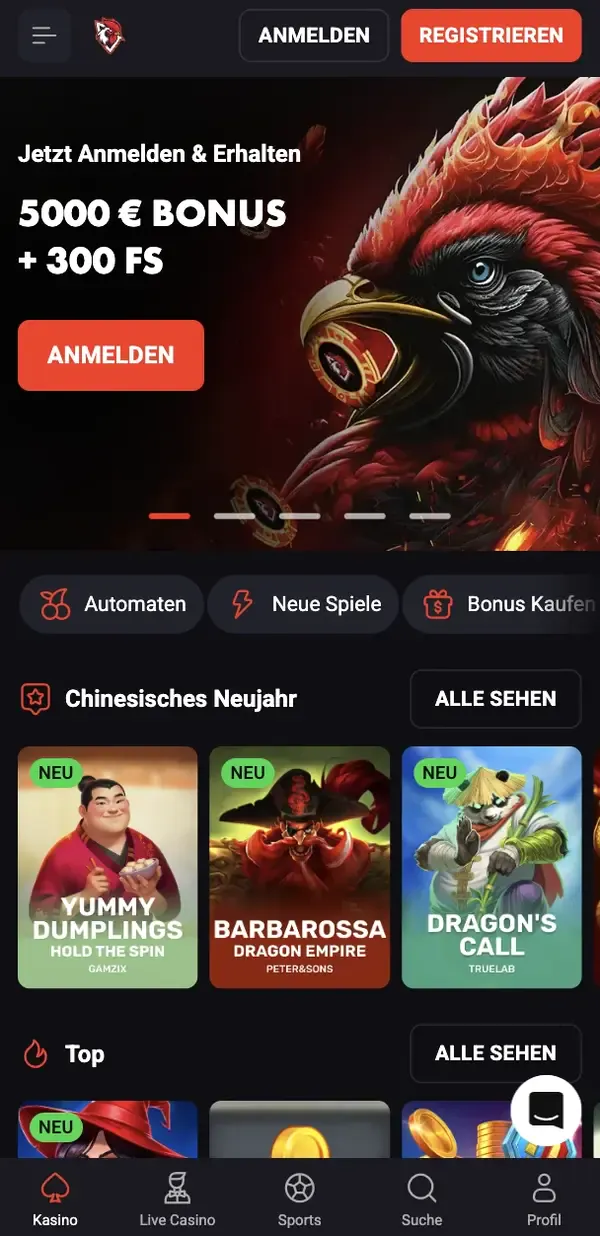Screen dimensions: 600x1236
Task: Open the live chat support bubble
Action: (x=546, y=1110)
